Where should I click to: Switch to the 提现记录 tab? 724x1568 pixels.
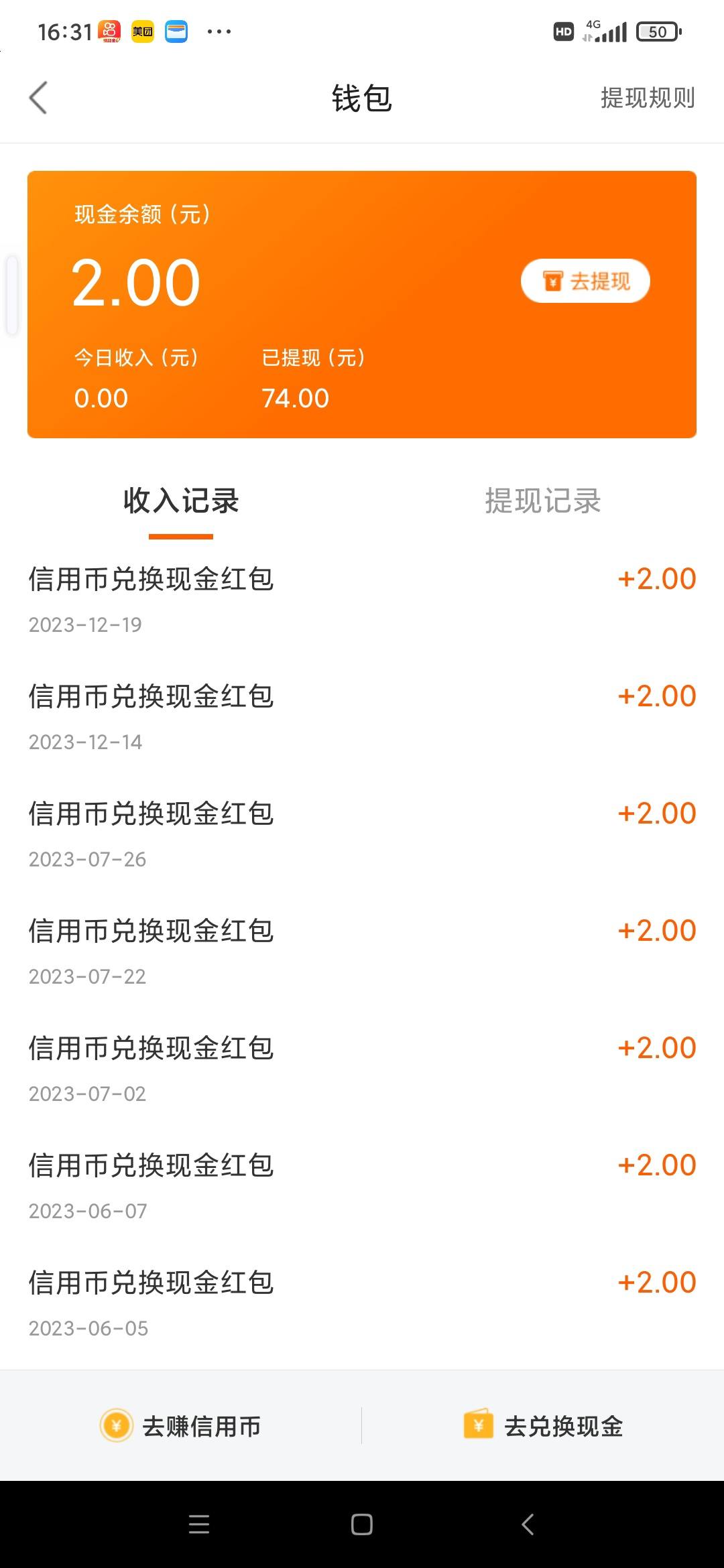pos(542,501)
